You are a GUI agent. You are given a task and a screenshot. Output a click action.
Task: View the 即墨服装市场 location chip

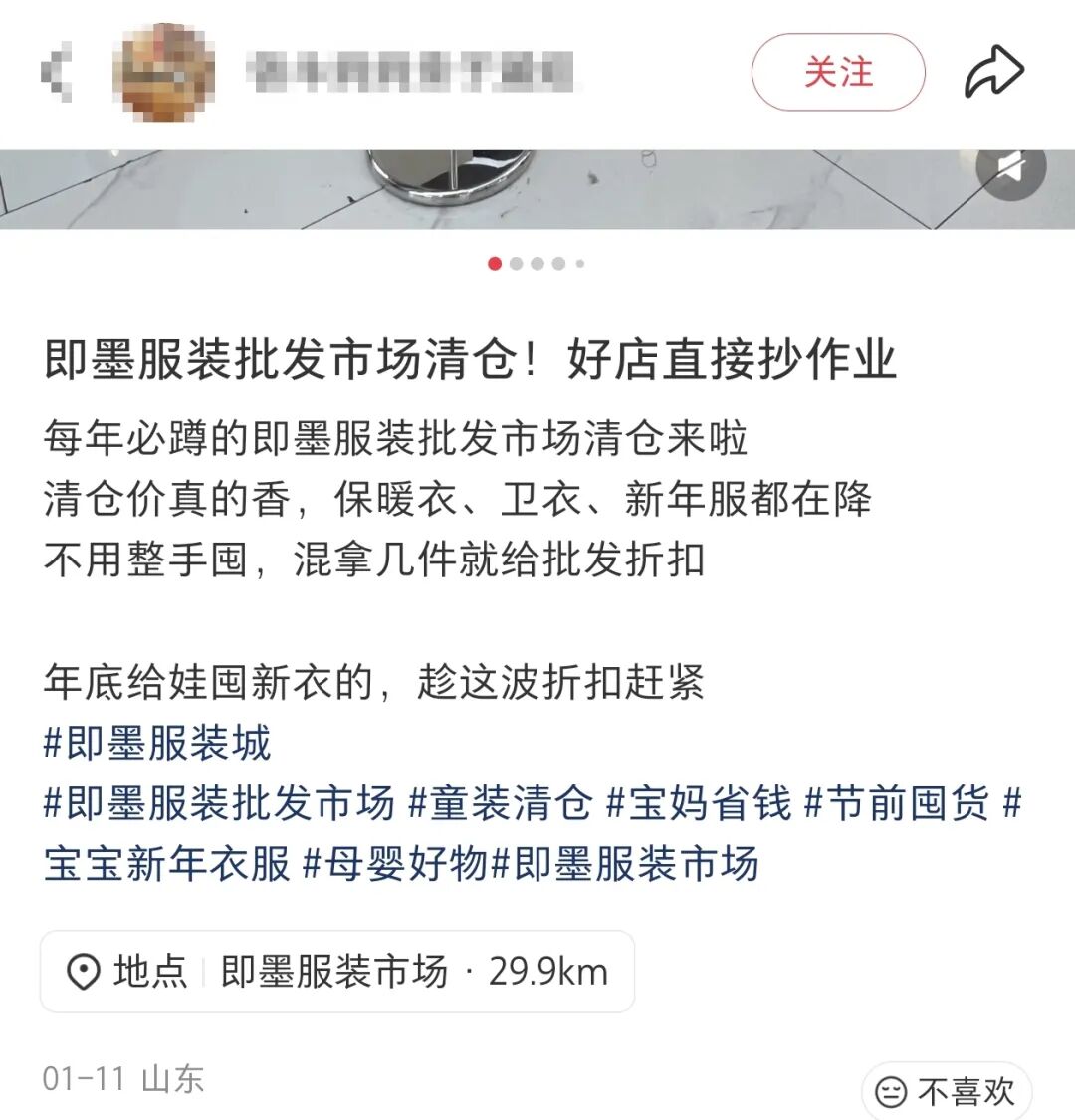(336, 973)
